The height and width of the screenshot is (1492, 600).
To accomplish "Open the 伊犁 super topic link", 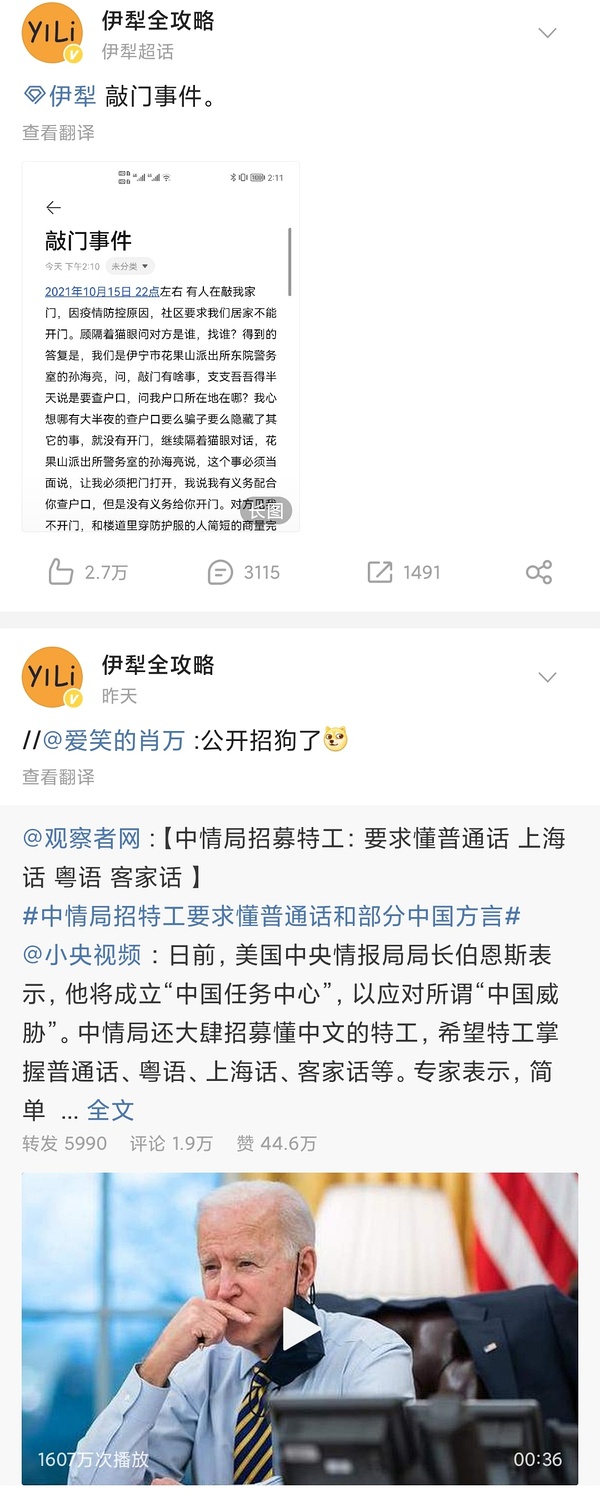I will point(61,96).
